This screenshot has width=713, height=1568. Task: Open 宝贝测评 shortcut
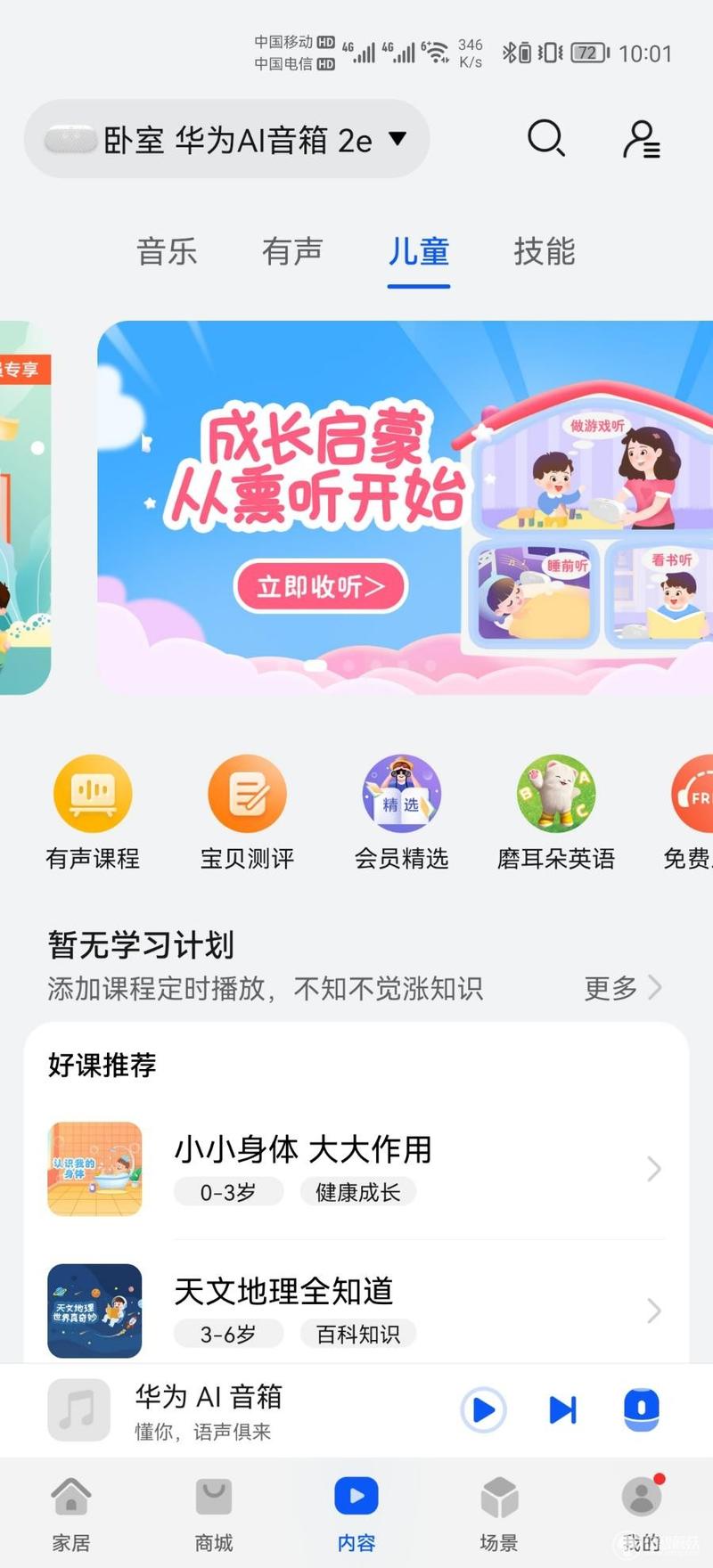pyautogui.click(x=247, y=812)
